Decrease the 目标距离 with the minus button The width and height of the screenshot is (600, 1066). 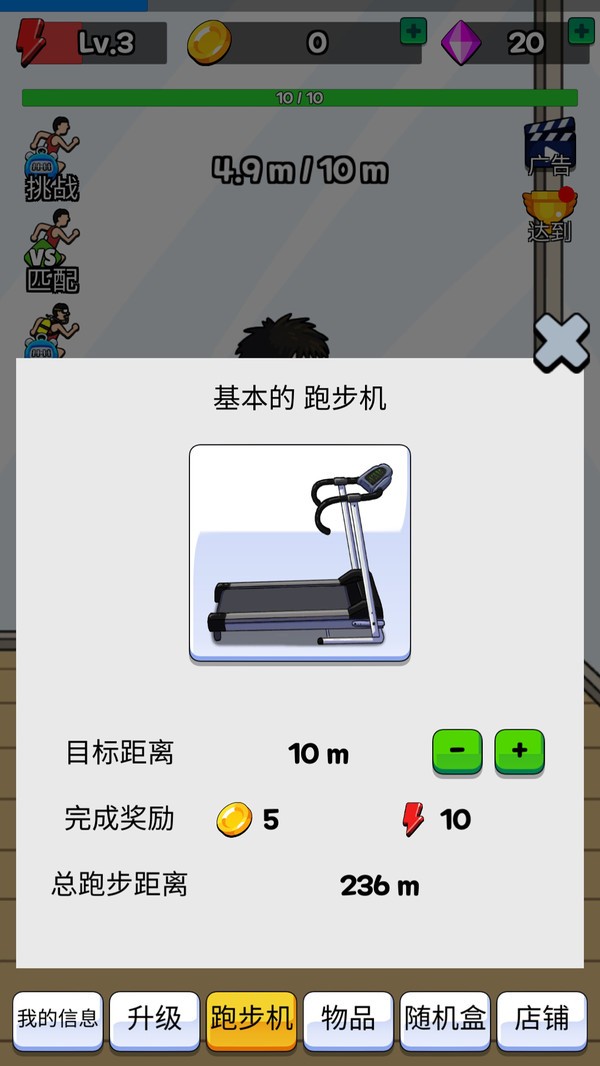(x=457, y=751)
